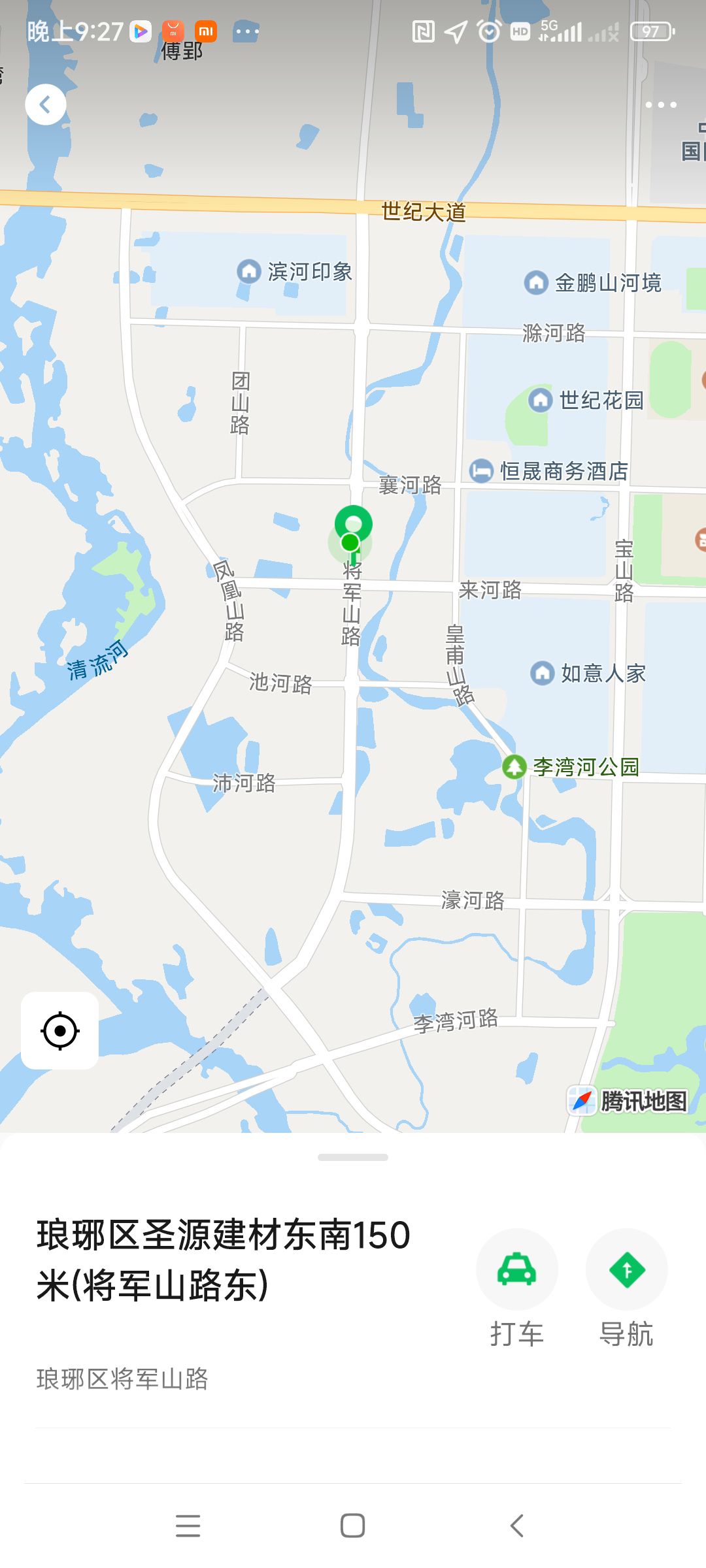706x1568 pixels.
Task: Open the three-dot overflow menu
Action: point(660,105)
